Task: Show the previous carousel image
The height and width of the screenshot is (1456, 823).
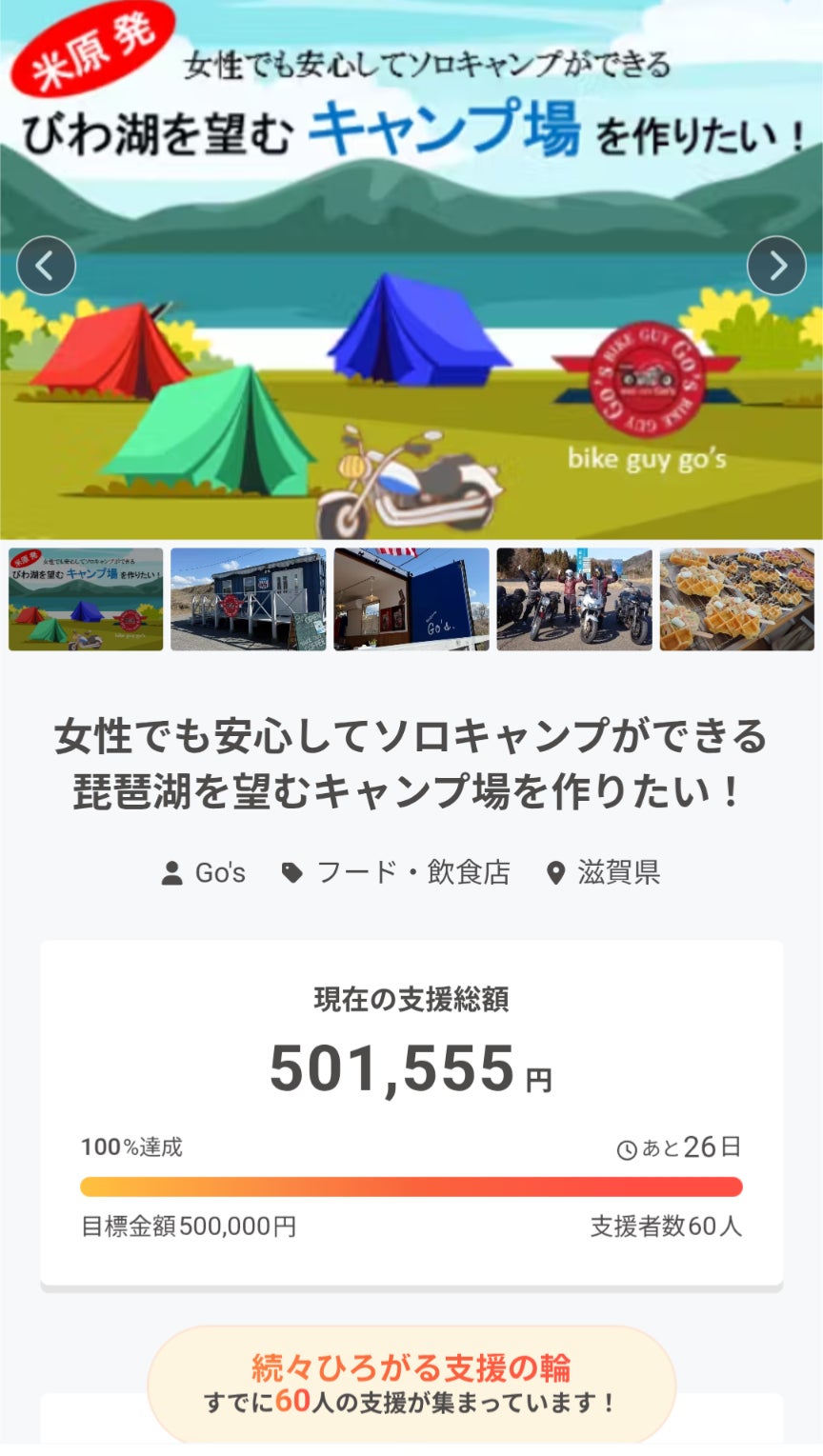Action: [46, 266]
